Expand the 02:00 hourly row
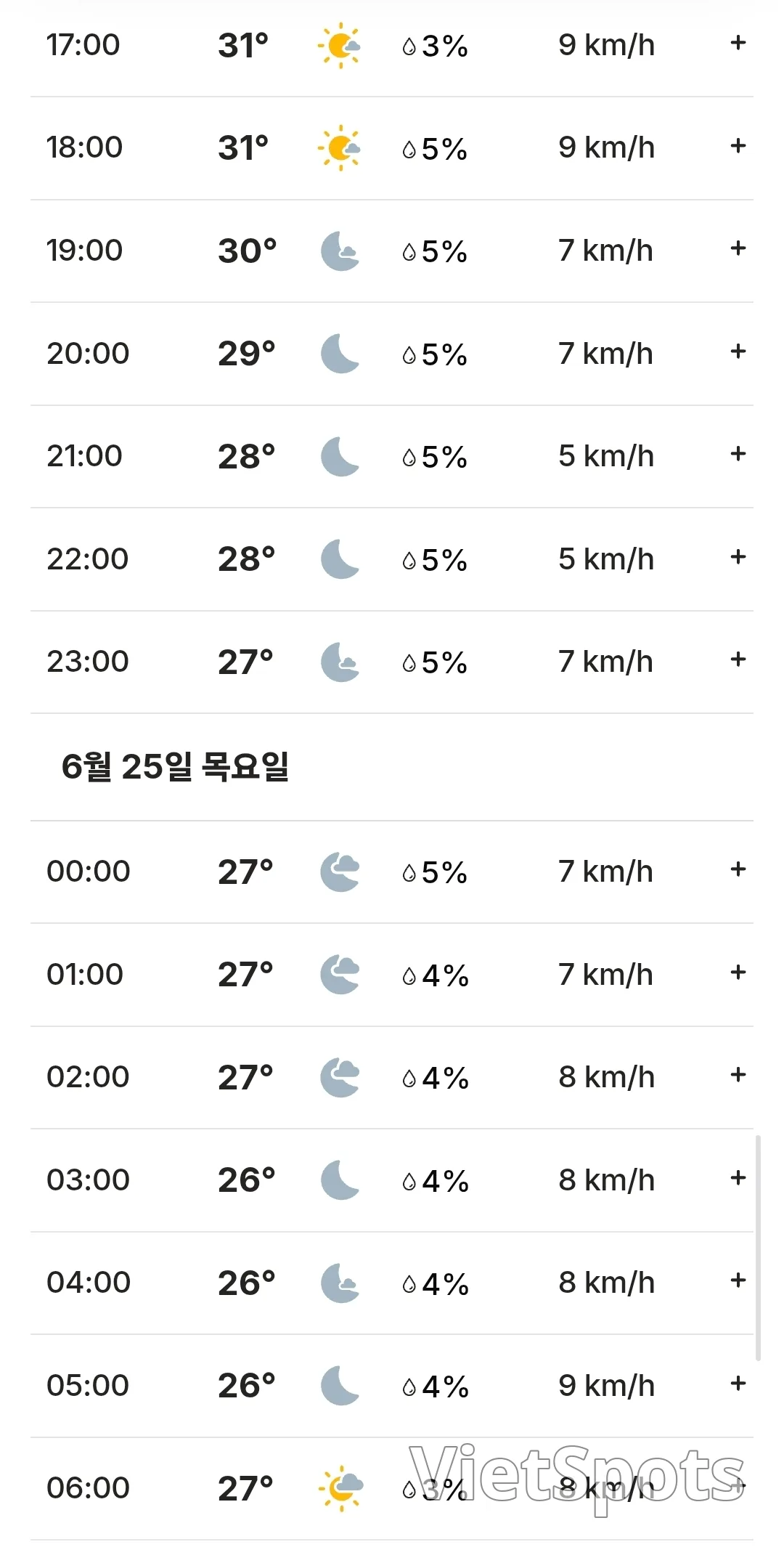784x1555 pixels. click(738, 1075)
